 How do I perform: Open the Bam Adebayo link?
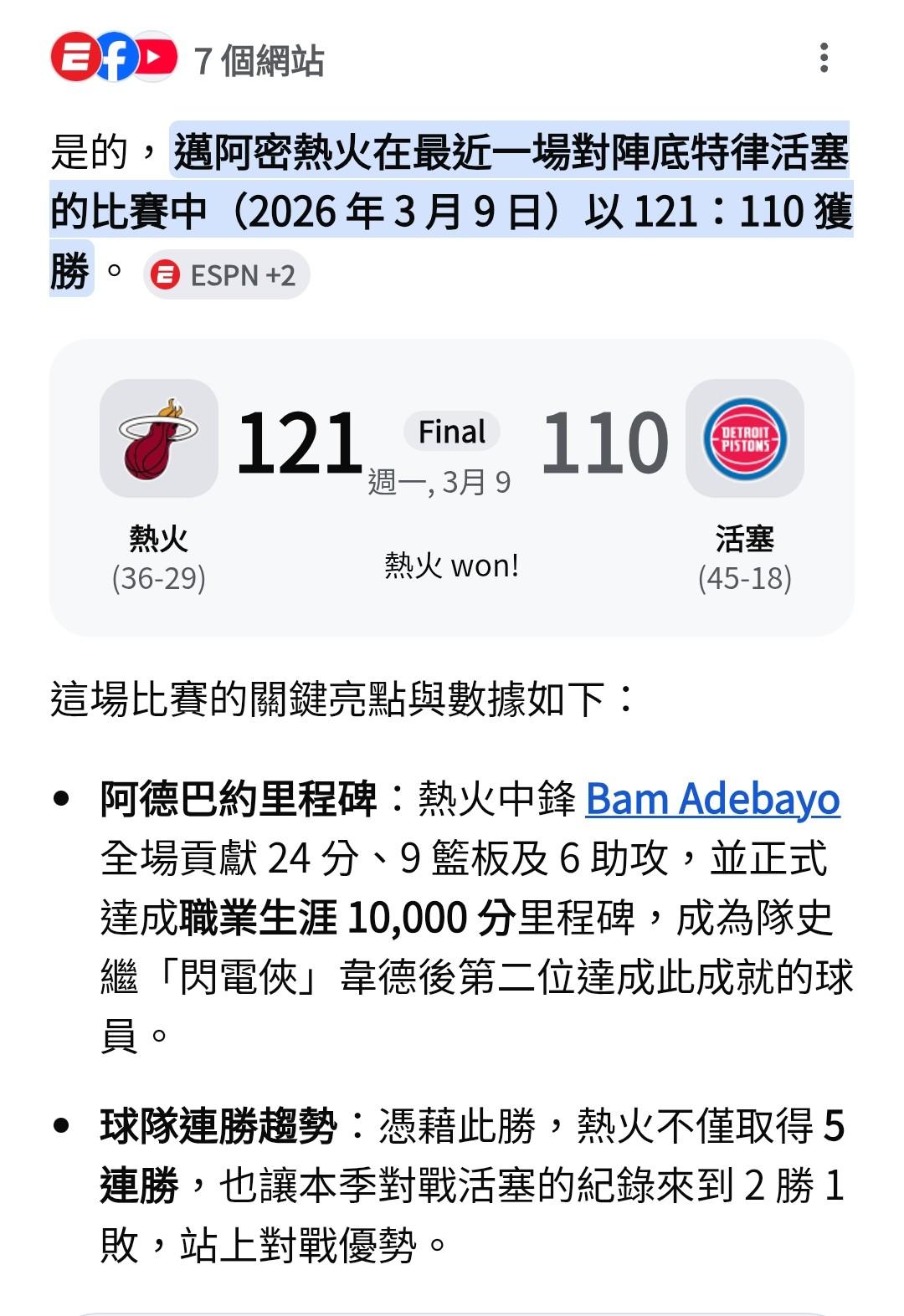tap(712, 798)
